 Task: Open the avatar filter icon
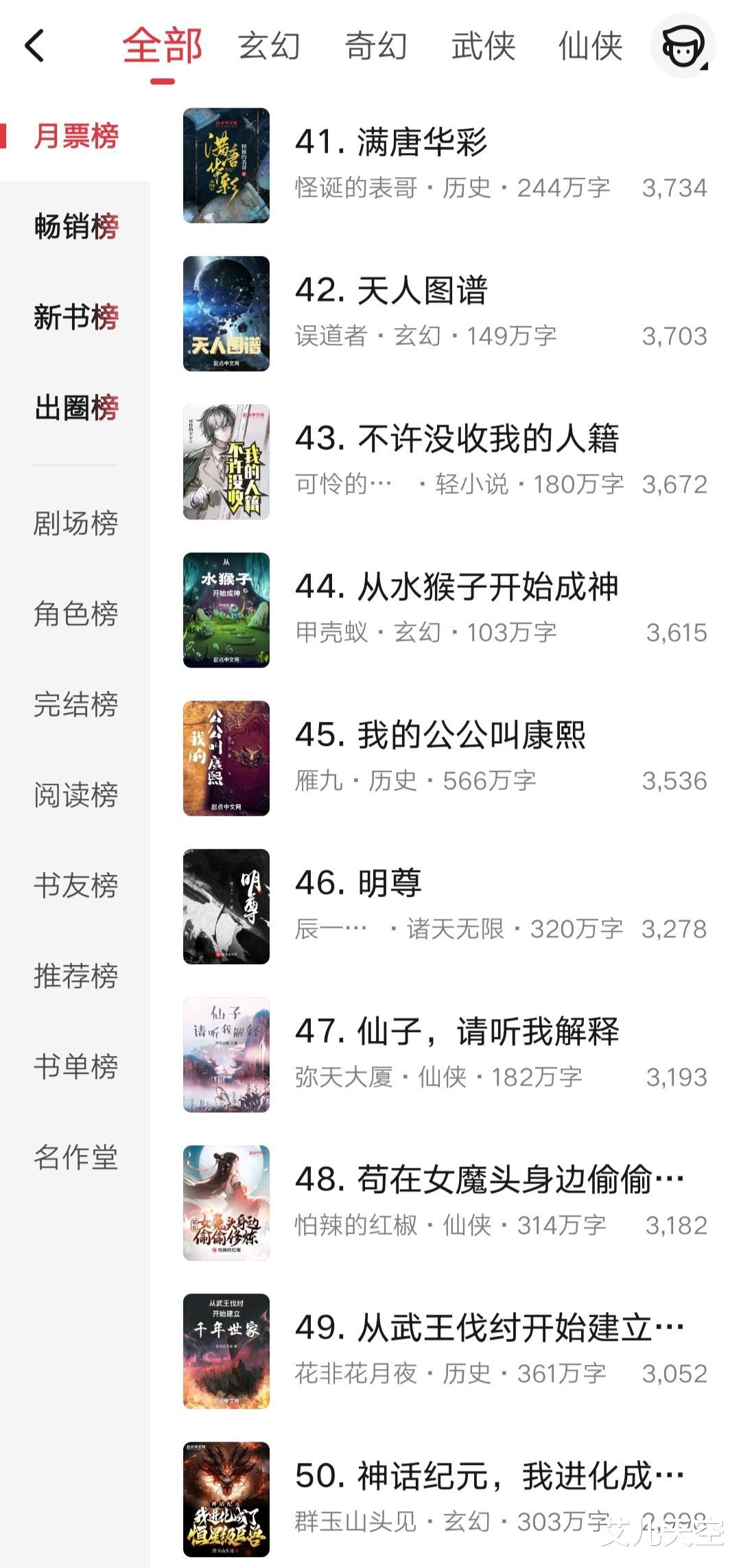(683, 46)
